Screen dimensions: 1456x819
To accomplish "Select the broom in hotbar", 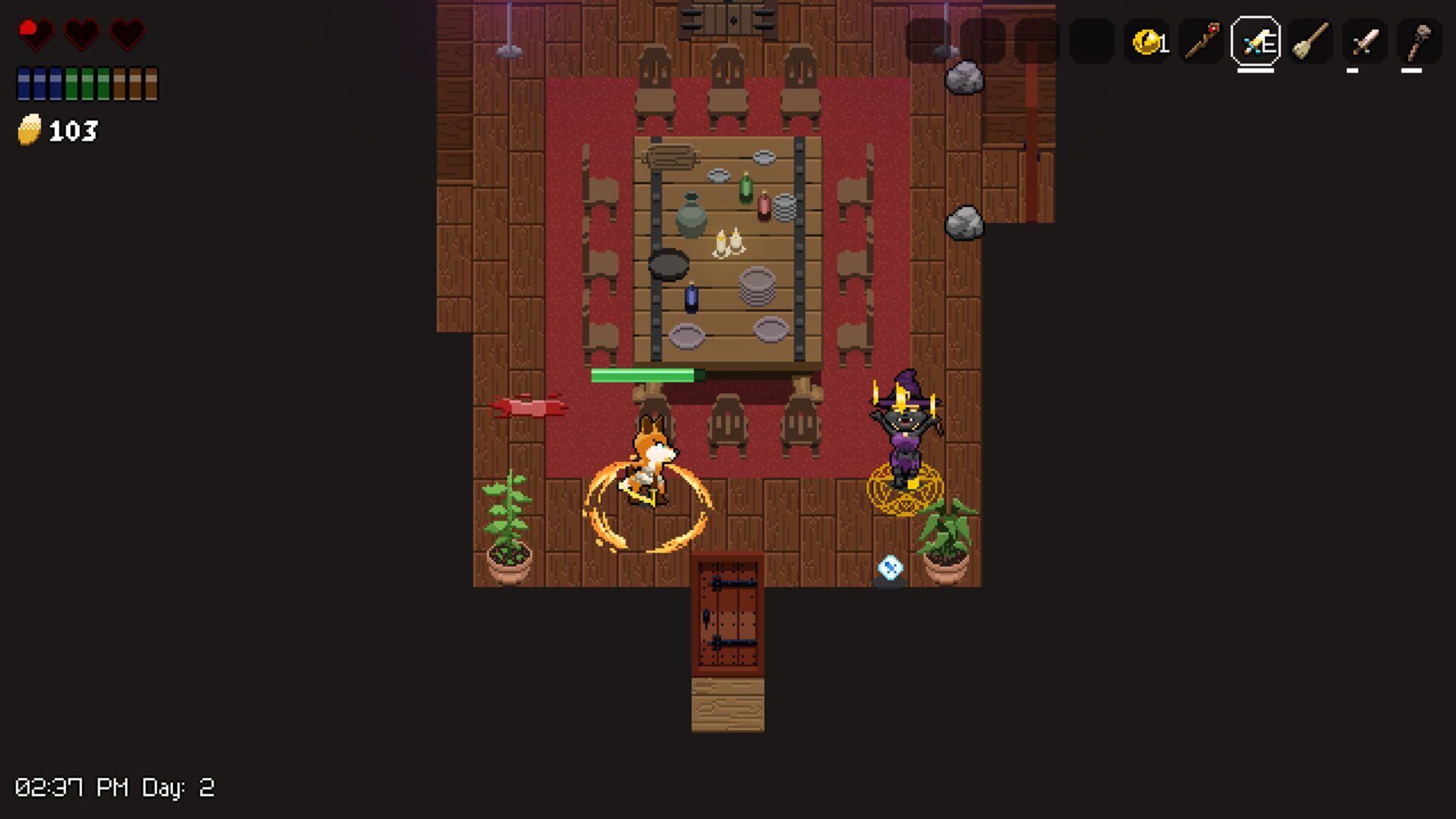I will tap(1310, 42).
